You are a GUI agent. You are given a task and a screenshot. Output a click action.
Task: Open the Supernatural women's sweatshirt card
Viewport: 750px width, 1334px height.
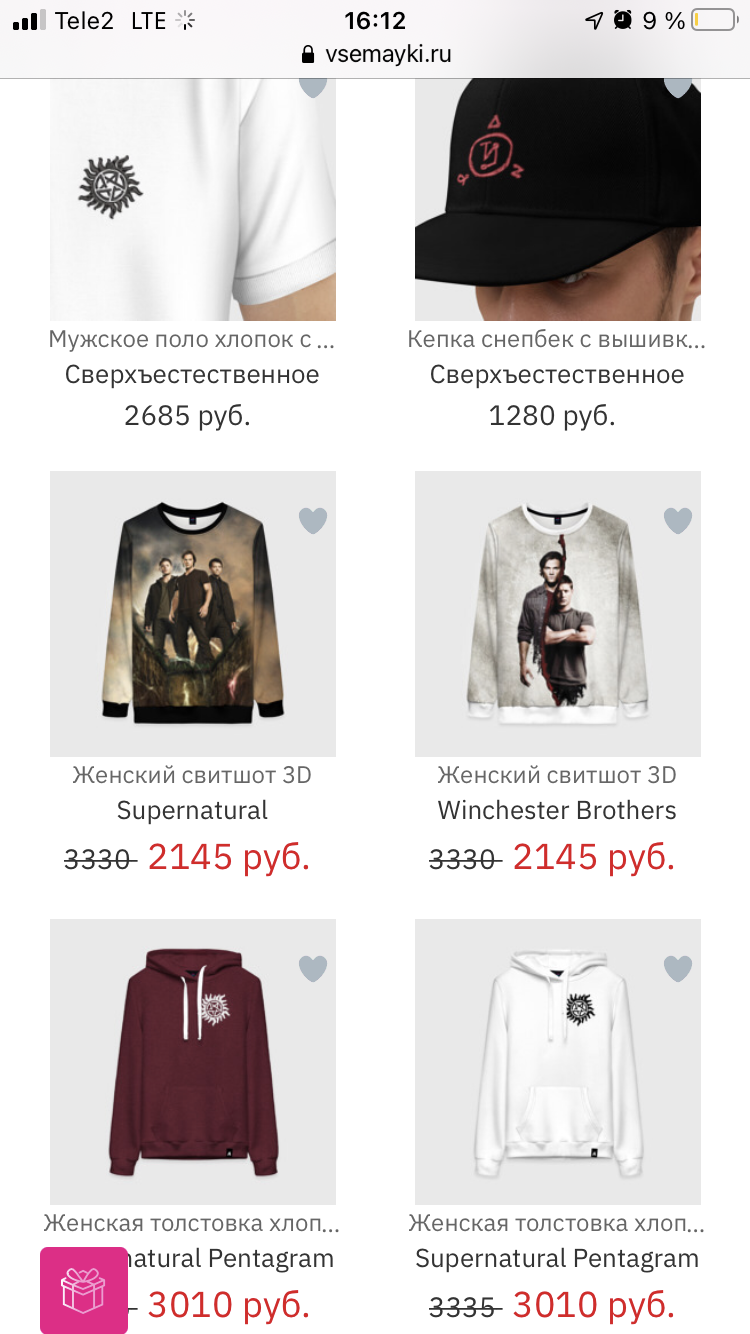click(192, 614)
